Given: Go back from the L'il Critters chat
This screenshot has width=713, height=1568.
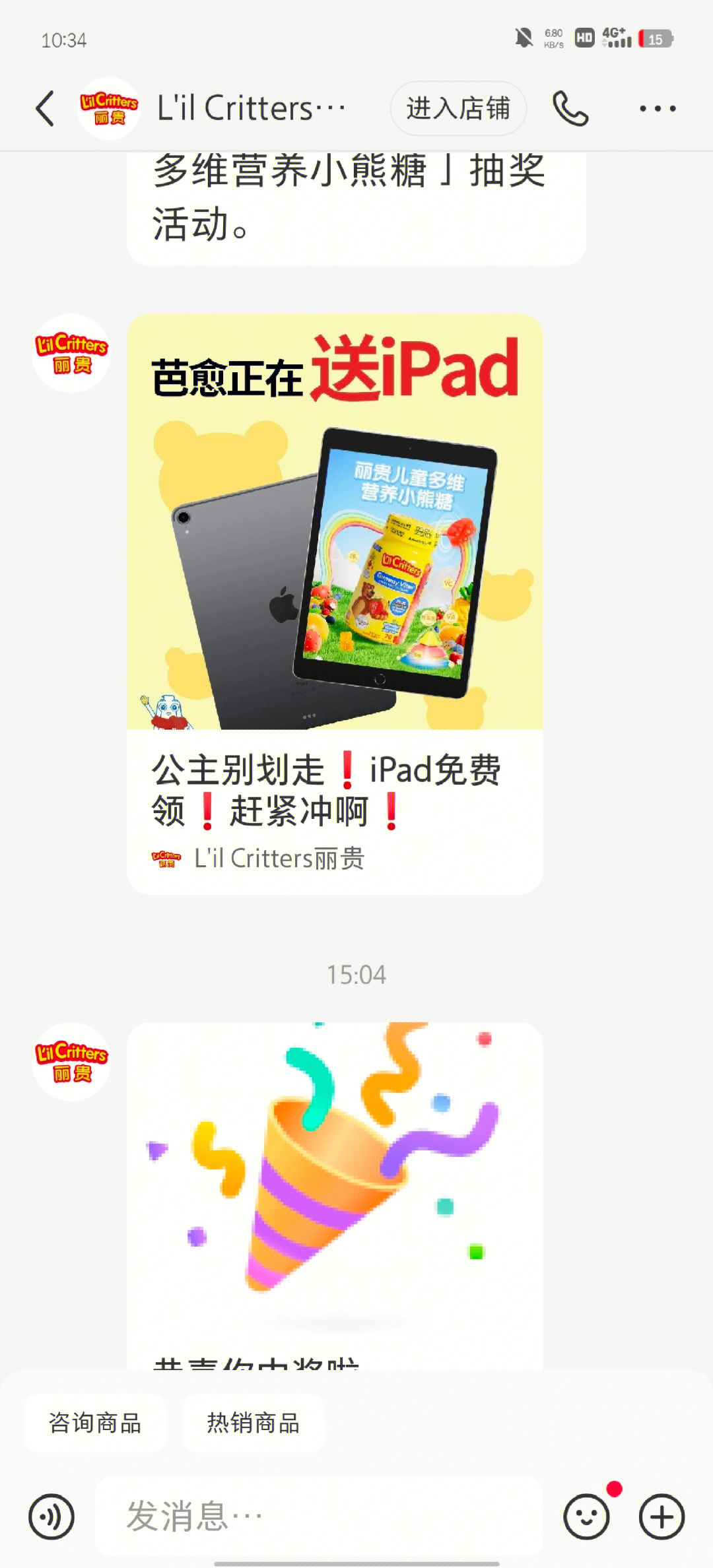Looking at the screenshot, I should click(45, 109).
